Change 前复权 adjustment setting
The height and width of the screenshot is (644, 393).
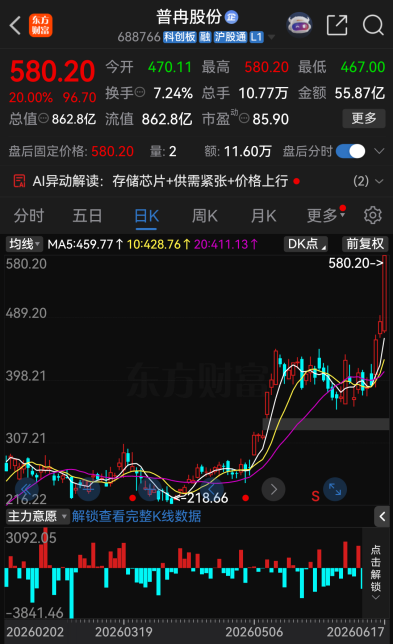tap(365, 244)
